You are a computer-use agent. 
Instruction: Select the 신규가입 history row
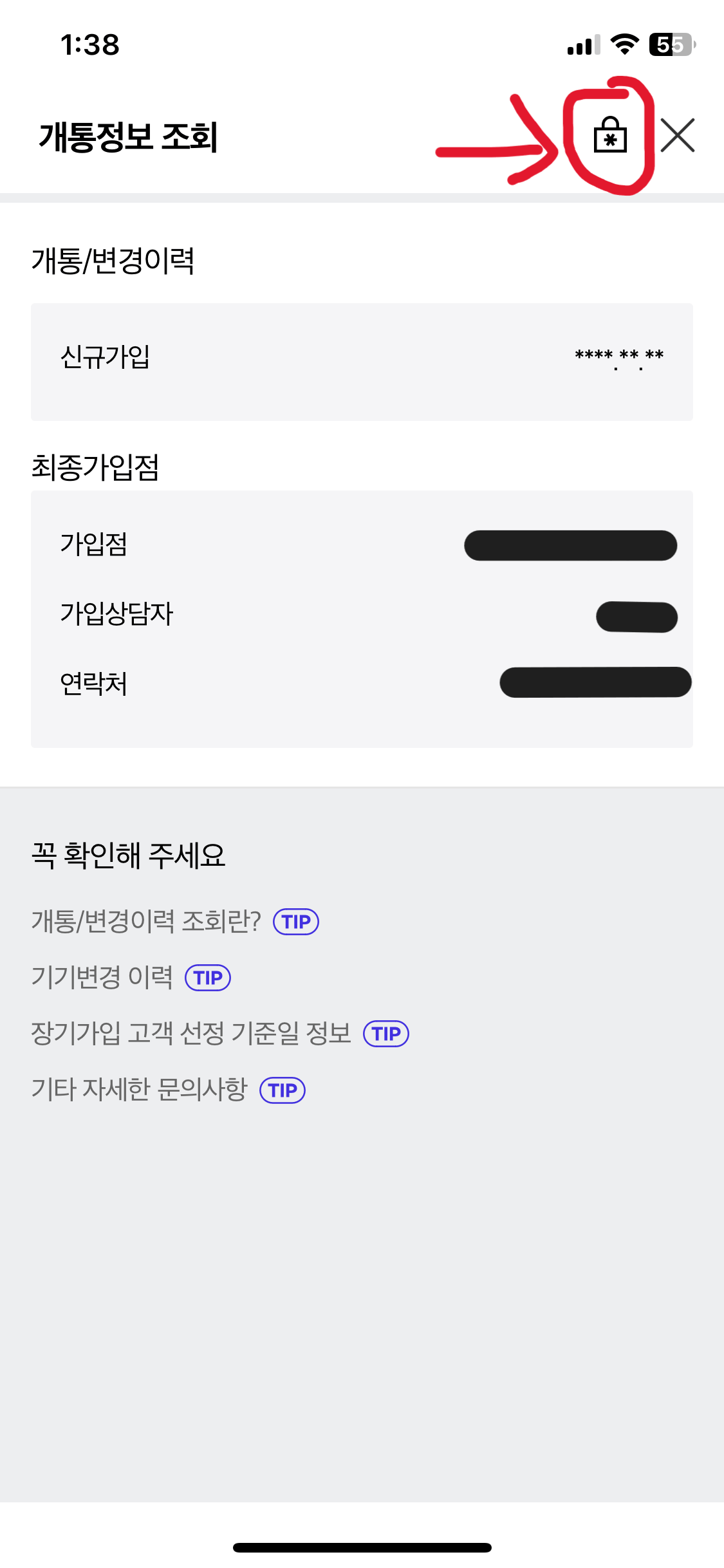360,356
